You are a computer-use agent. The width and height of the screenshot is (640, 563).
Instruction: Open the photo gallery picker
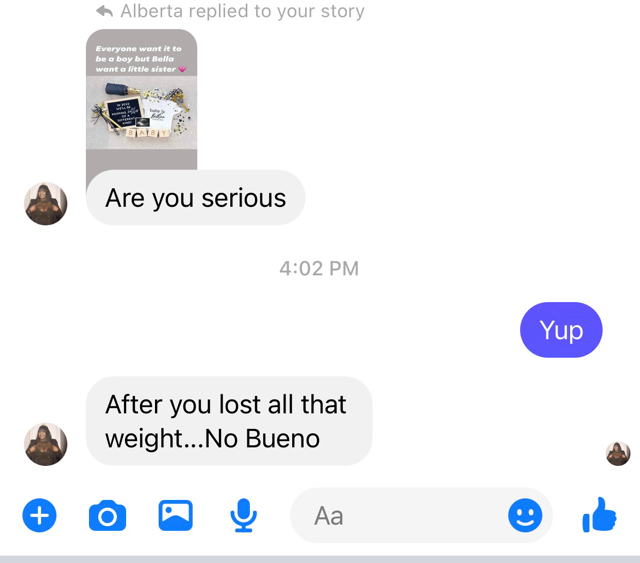(175, 516)
